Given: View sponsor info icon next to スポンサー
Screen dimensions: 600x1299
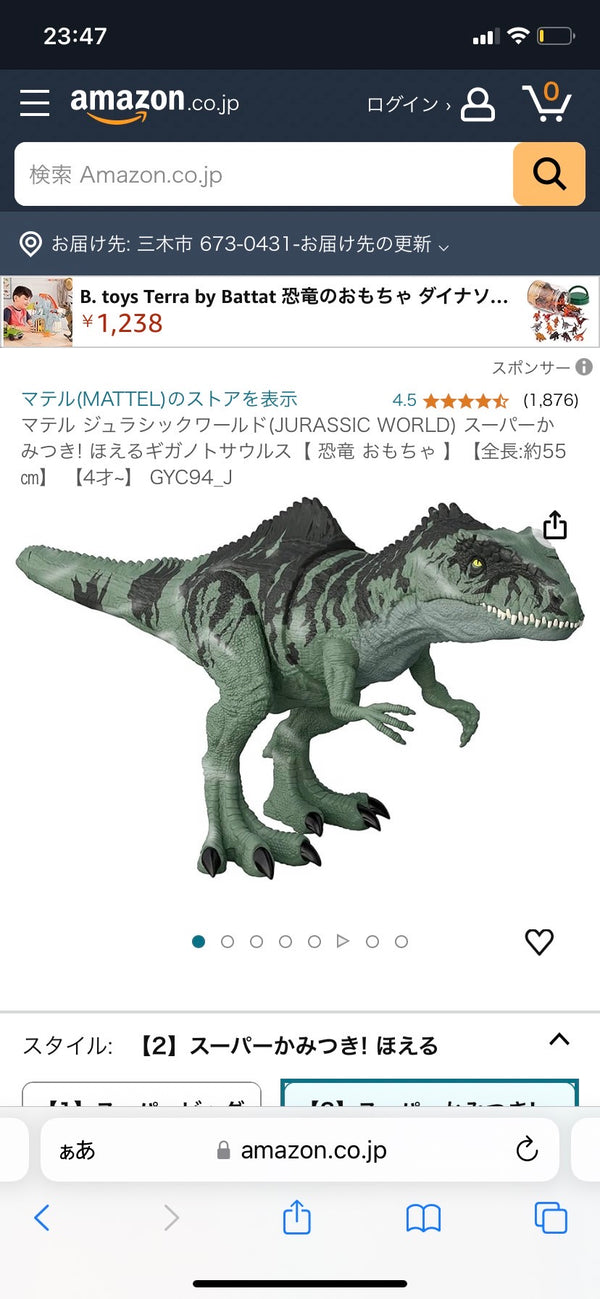Looking at the screenshot, I should (x=584, y=367).
